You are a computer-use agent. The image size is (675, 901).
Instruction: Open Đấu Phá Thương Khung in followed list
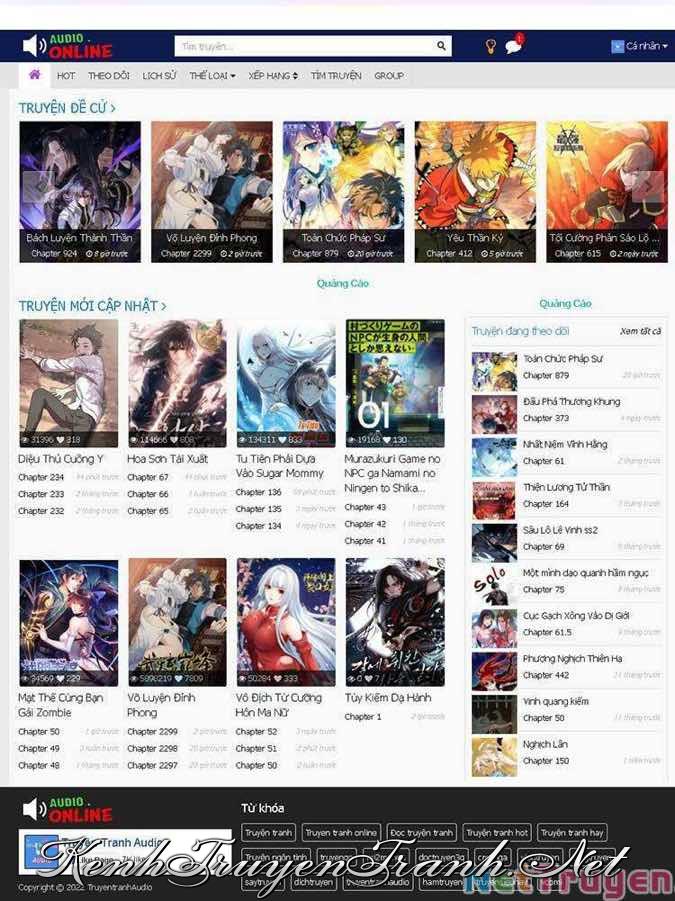571,401
